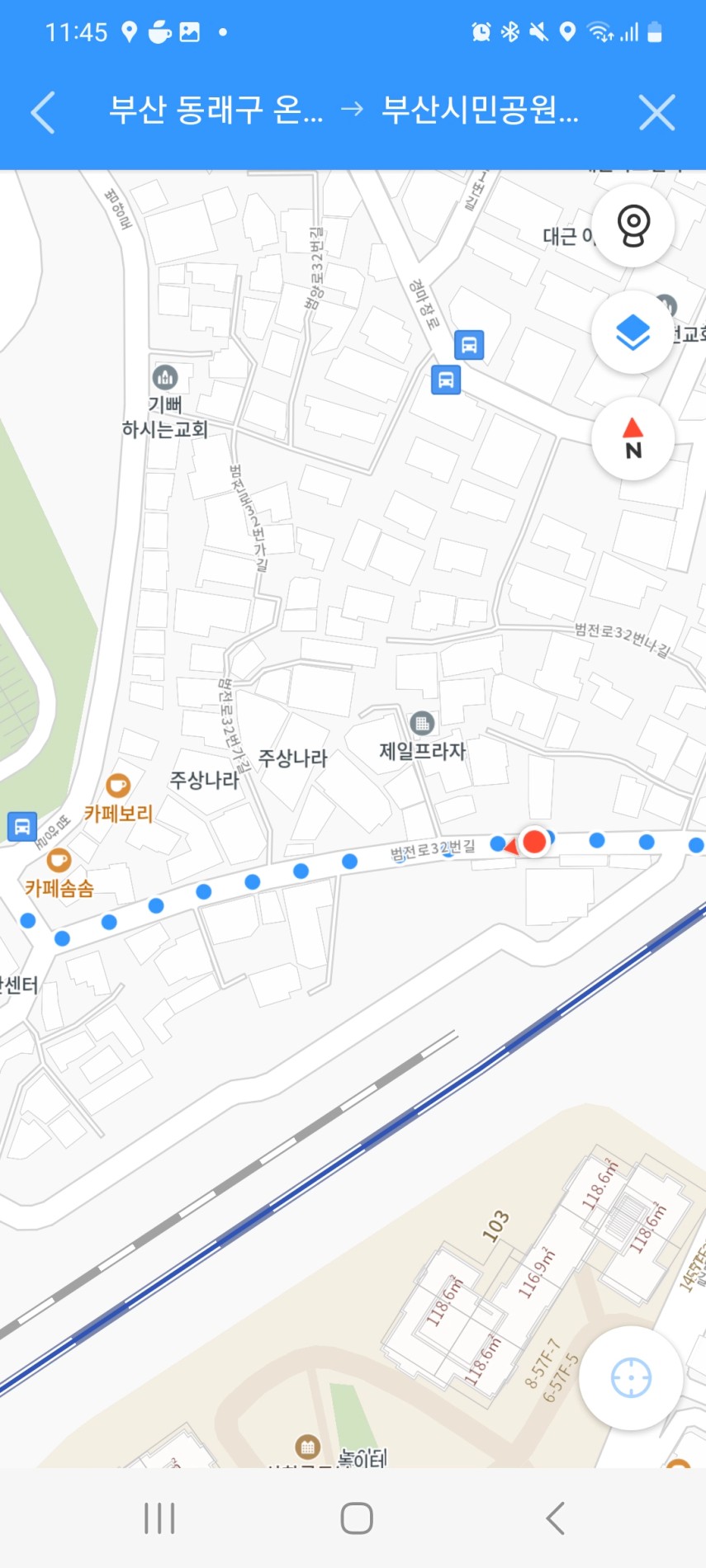Close the route view with X
Screen dimensions: 706x1568
656,112
